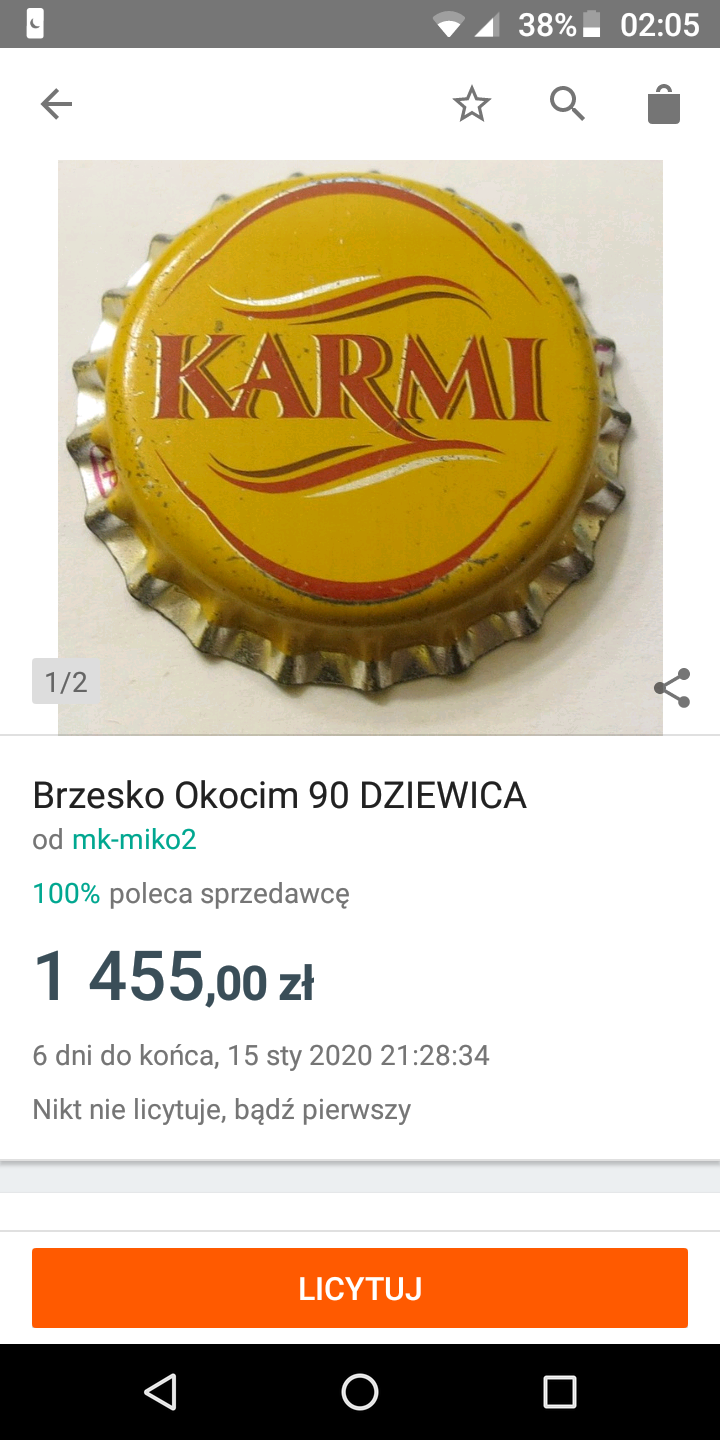Image resolution: width=720 pixels, height=1440 pixels.
Task: Open the Karmi bottle cap photo
Action: click(360, 440)
